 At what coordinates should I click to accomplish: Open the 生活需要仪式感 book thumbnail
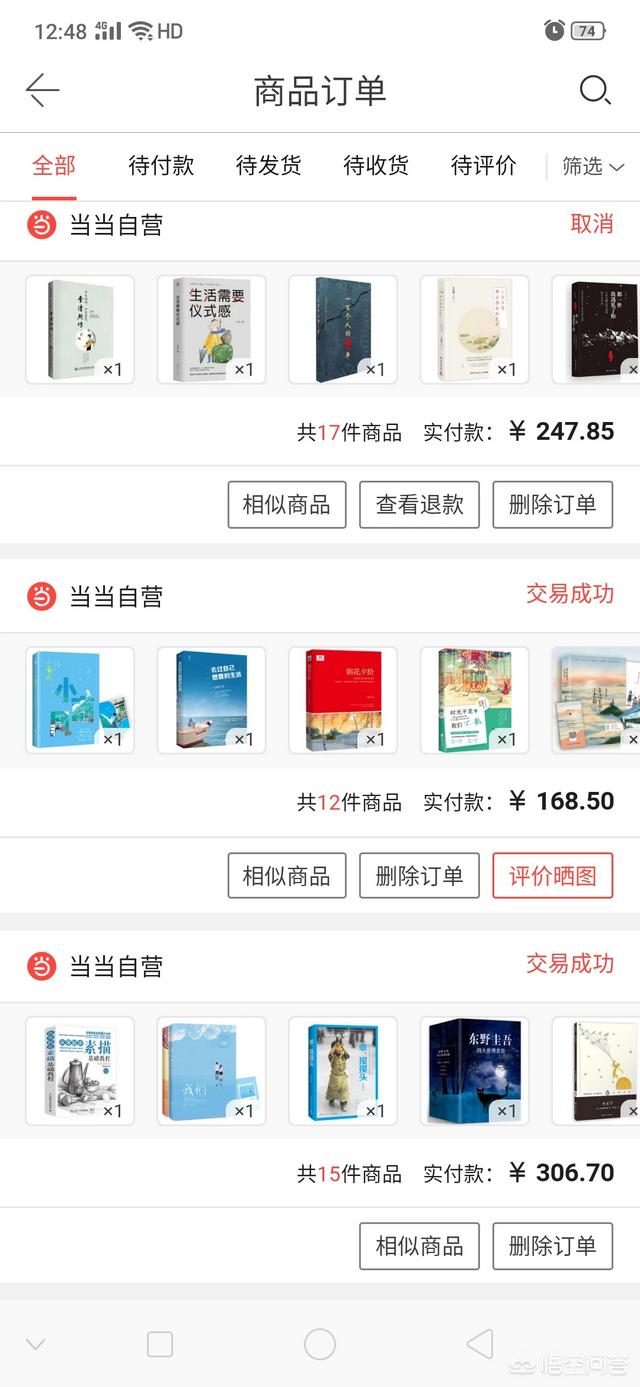coord(212,330)
